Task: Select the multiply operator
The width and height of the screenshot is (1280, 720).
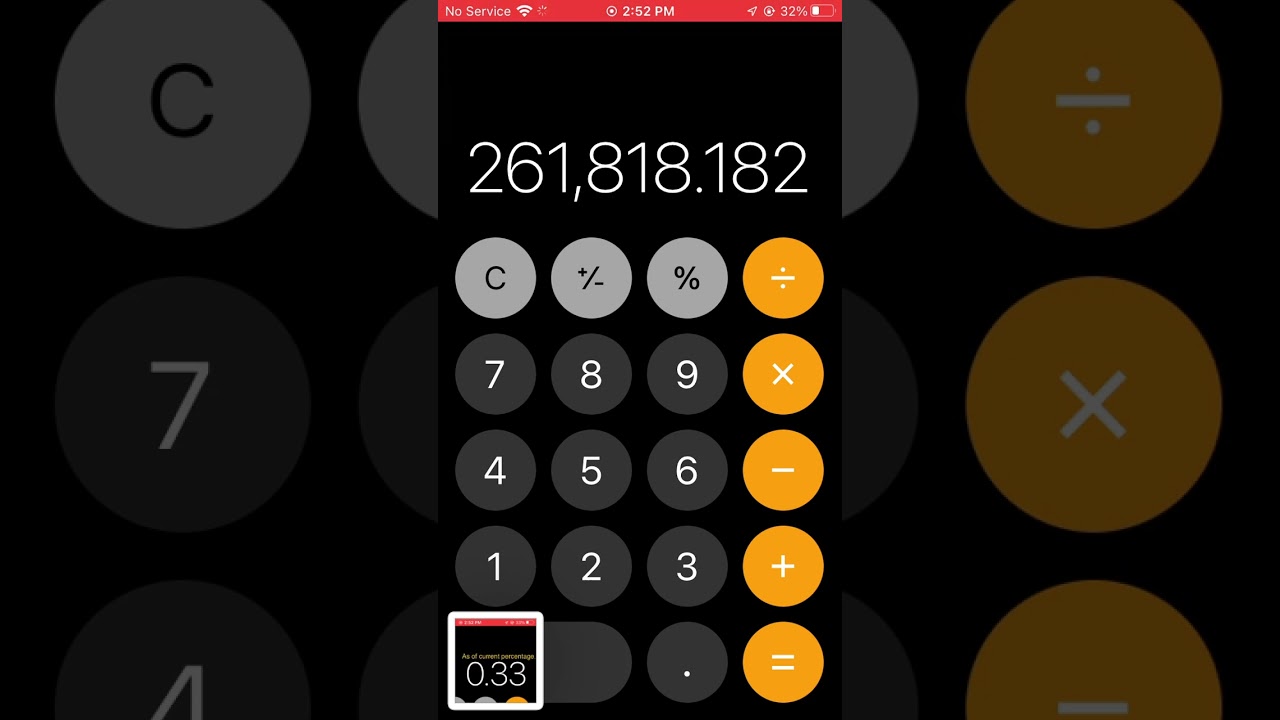Action: click(783, 374)
